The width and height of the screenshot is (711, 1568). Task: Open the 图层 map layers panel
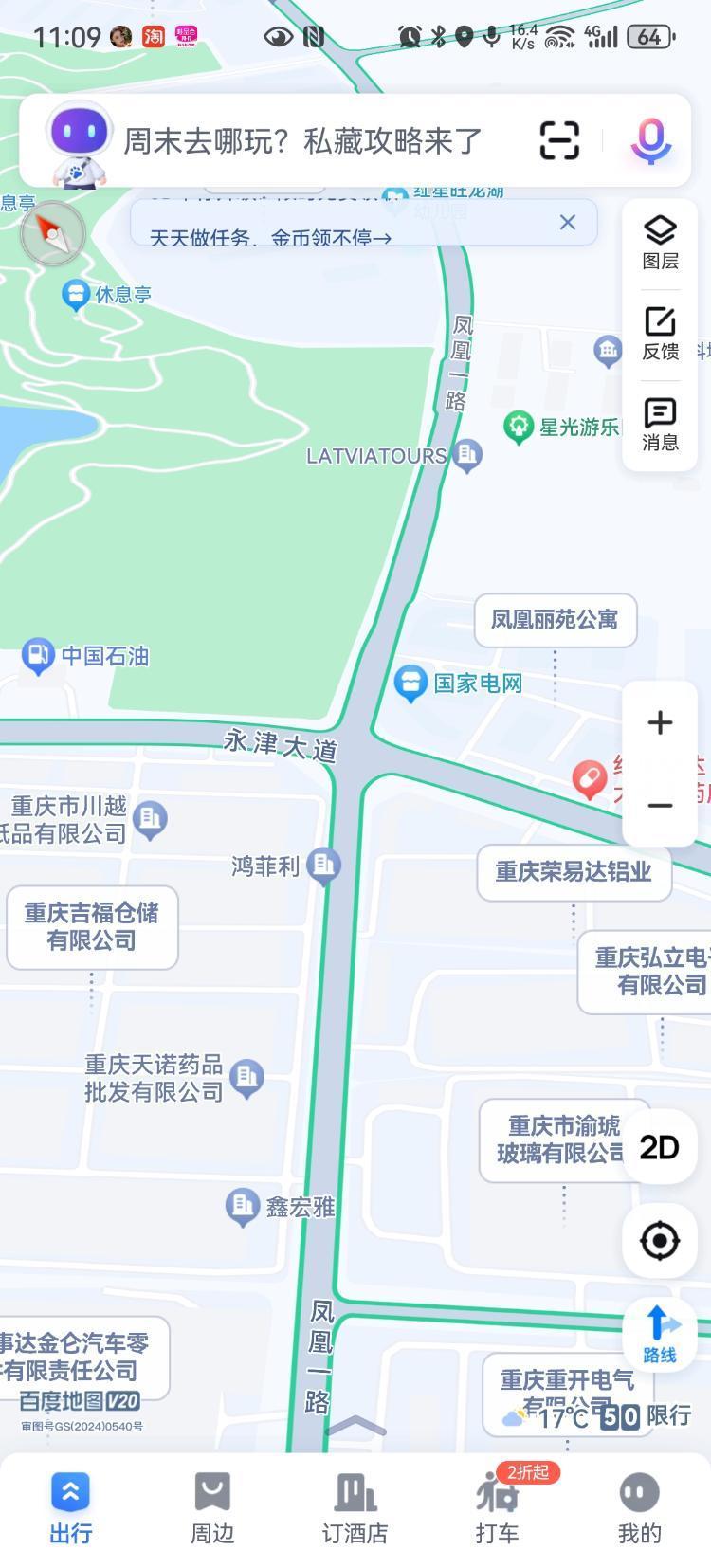tap(660, 243)
